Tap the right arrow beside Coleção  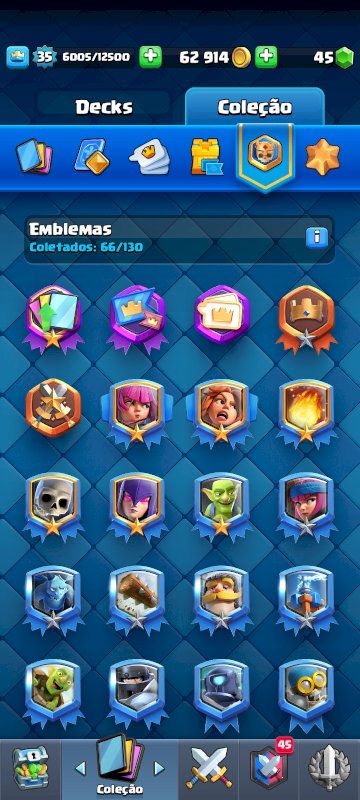click(x=159, y=768)
